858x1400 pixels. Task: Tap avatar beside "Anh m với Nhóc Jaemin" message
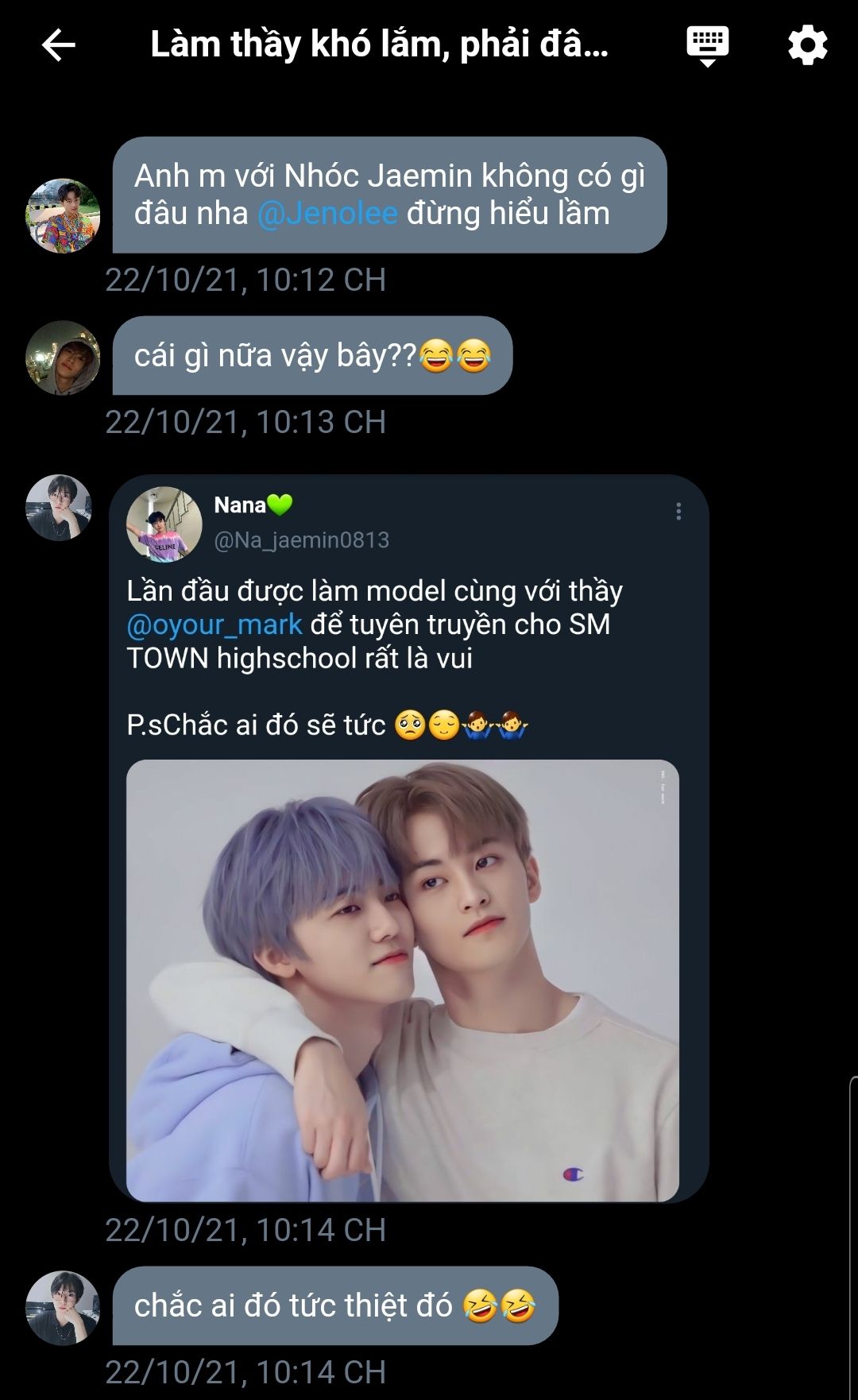[x=63, y=215]
